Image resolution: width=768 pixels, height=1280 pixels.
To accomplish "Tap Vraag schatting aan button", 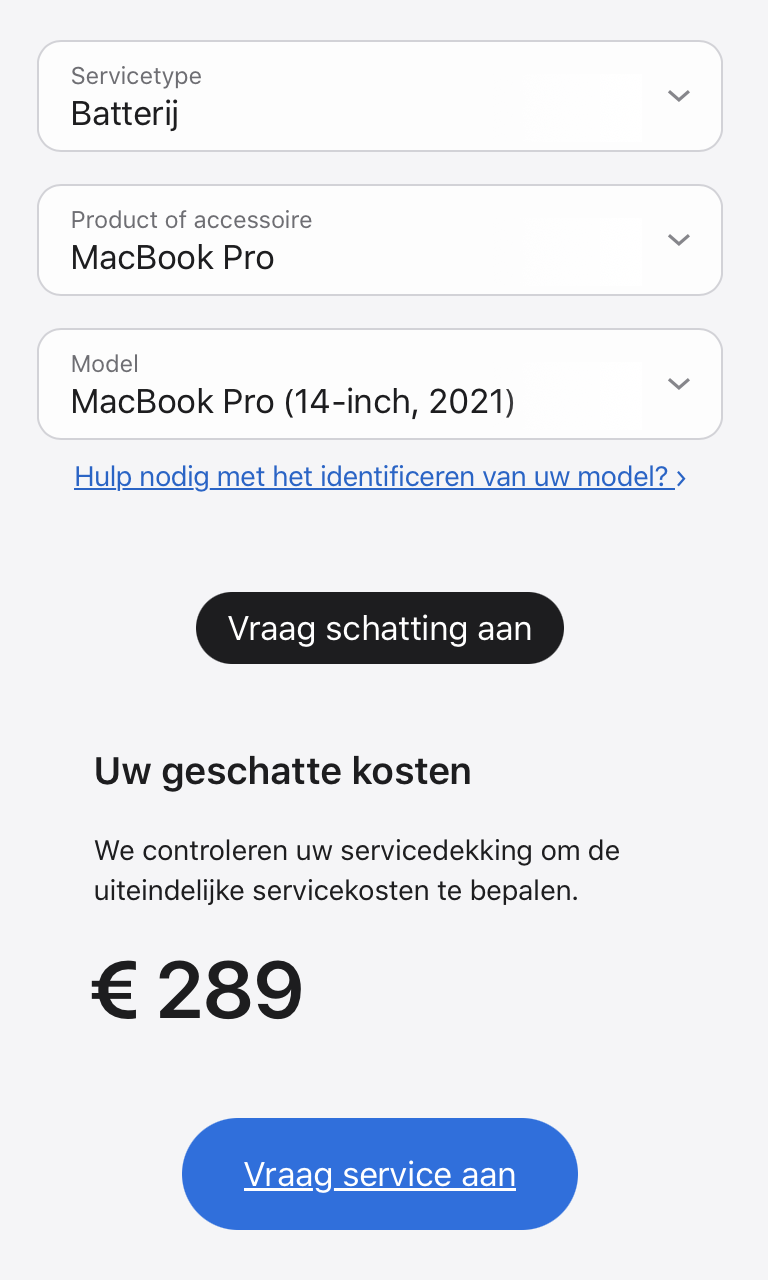I will (380, 628).
